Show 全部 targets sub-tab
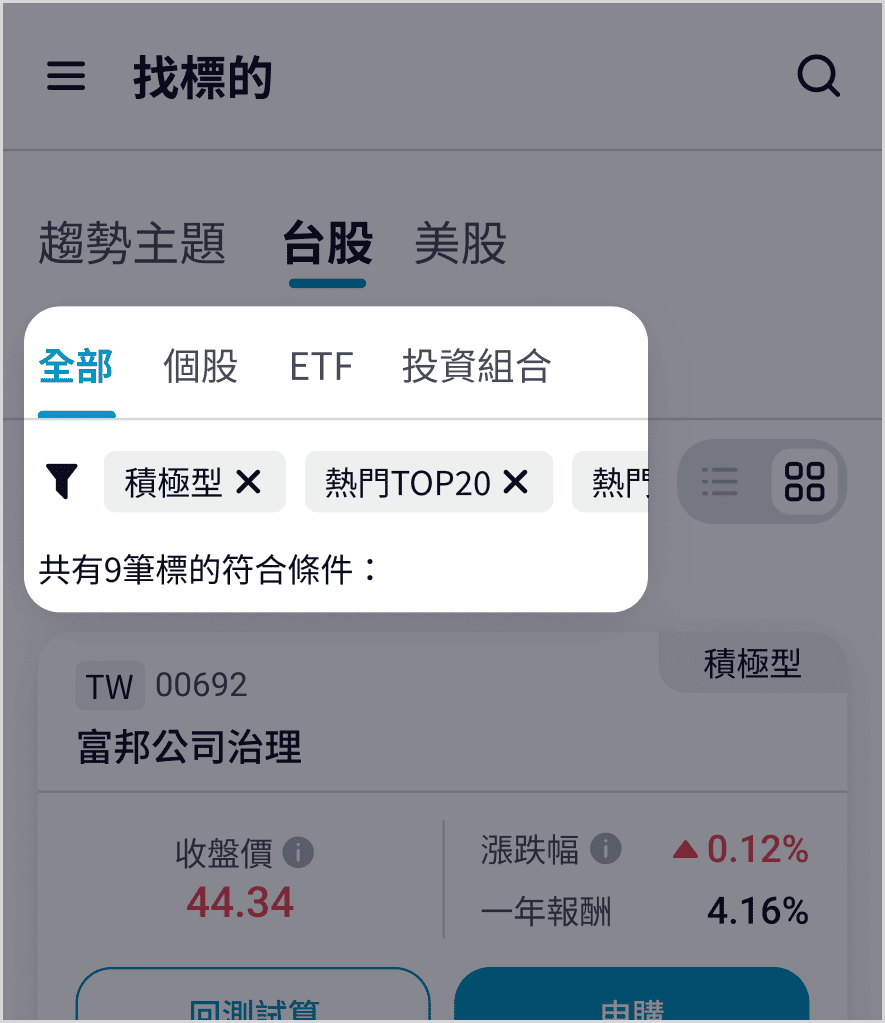885x1023 pixels. pyautogui.click(x=76, y=367)
